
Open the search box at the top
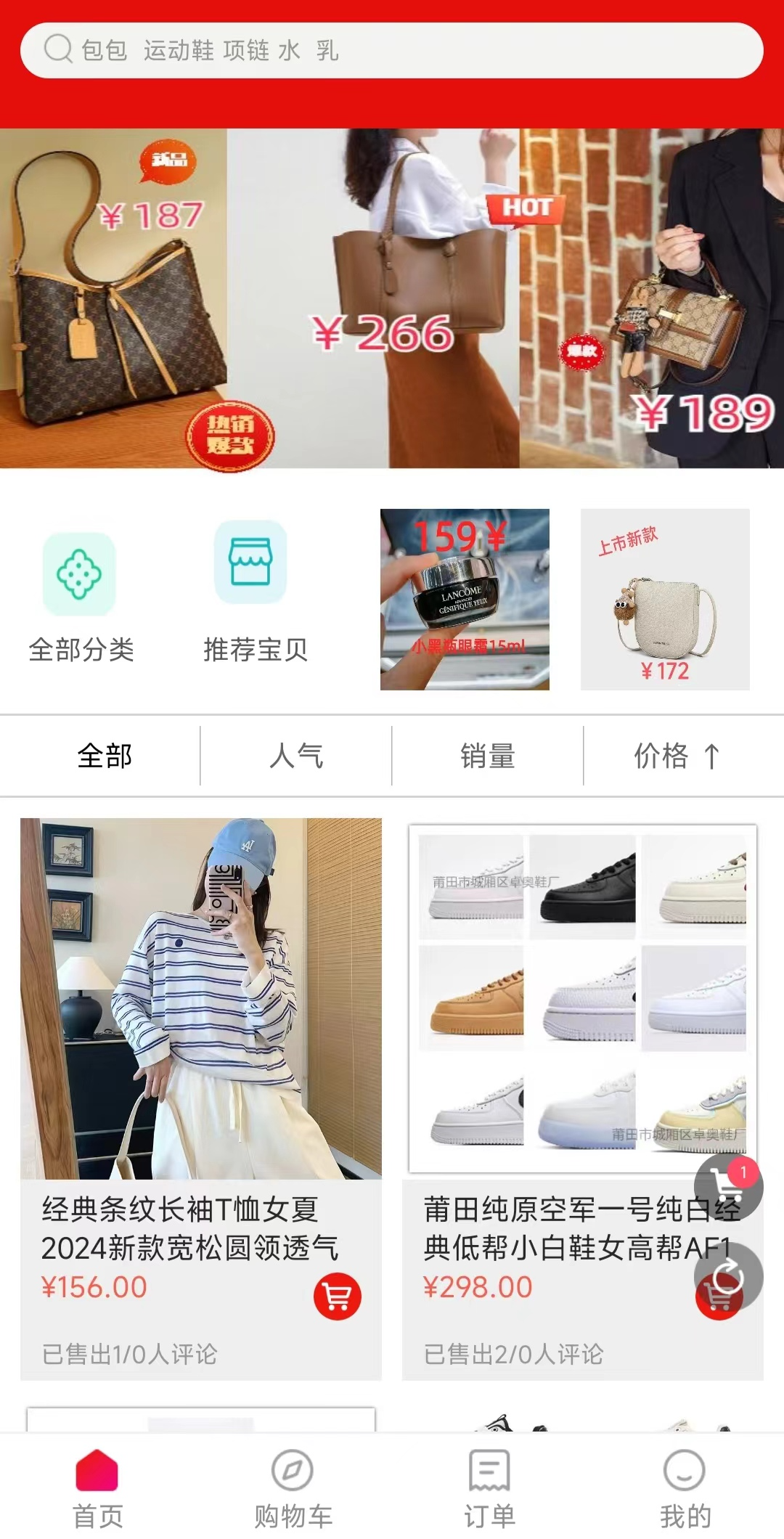(392, 51)
